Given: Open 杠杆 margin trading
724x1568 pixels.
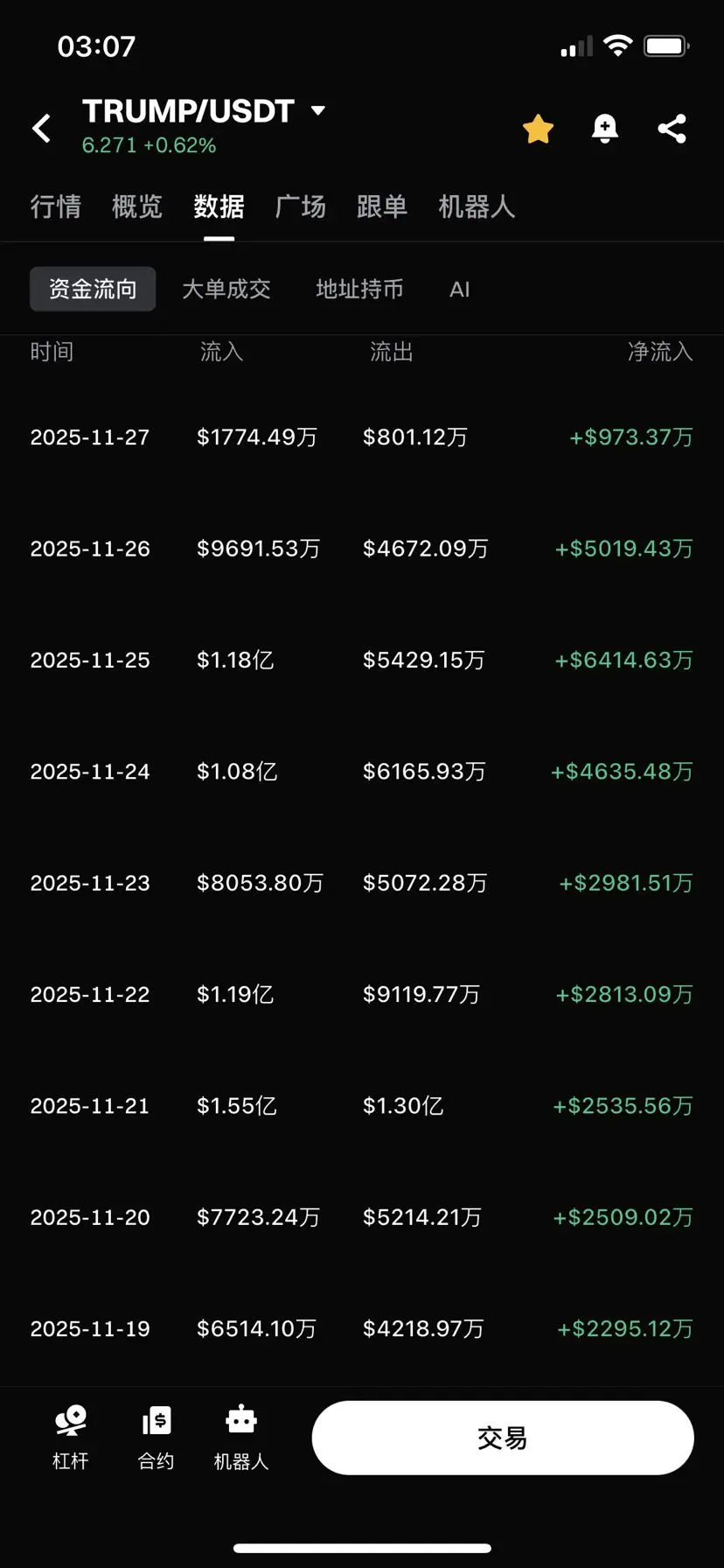Looking at the screenshot, I should (70, 1438).
